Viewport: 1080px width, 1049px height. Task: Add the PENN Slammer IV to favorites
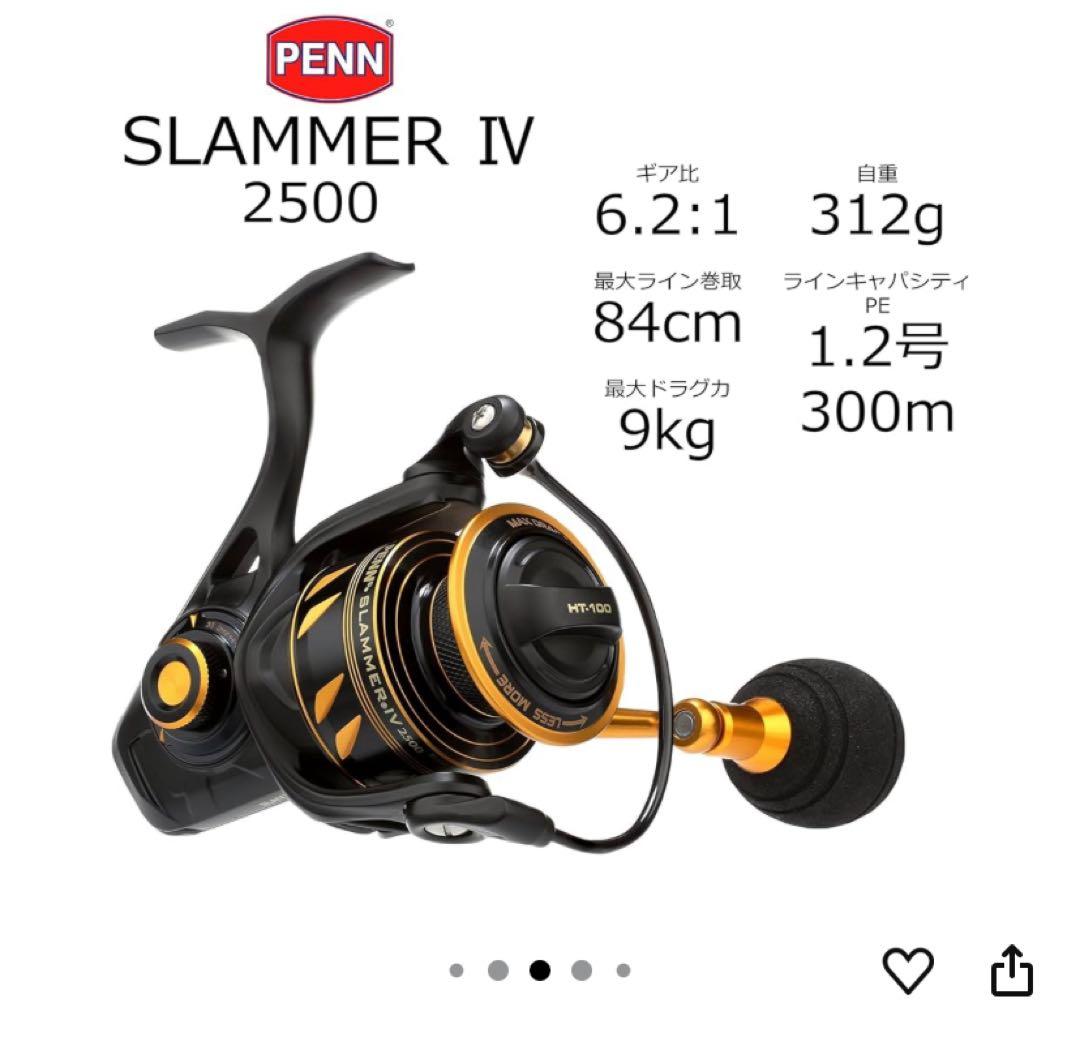click(908, 970)
